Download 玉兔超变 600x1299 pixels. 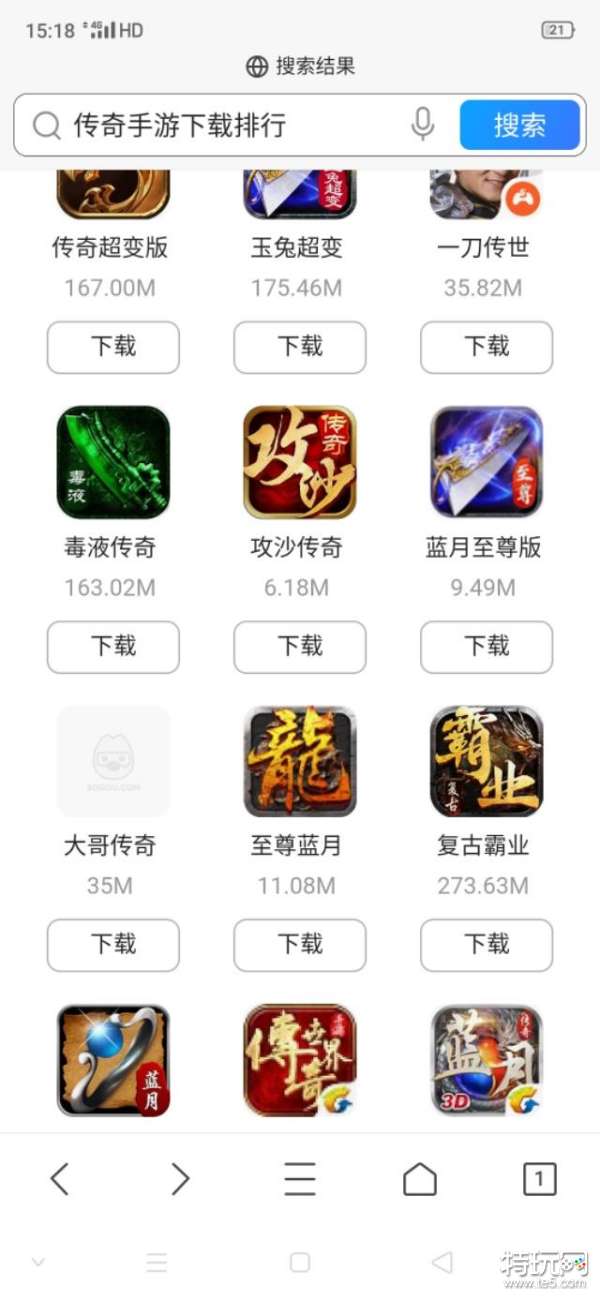300,347
